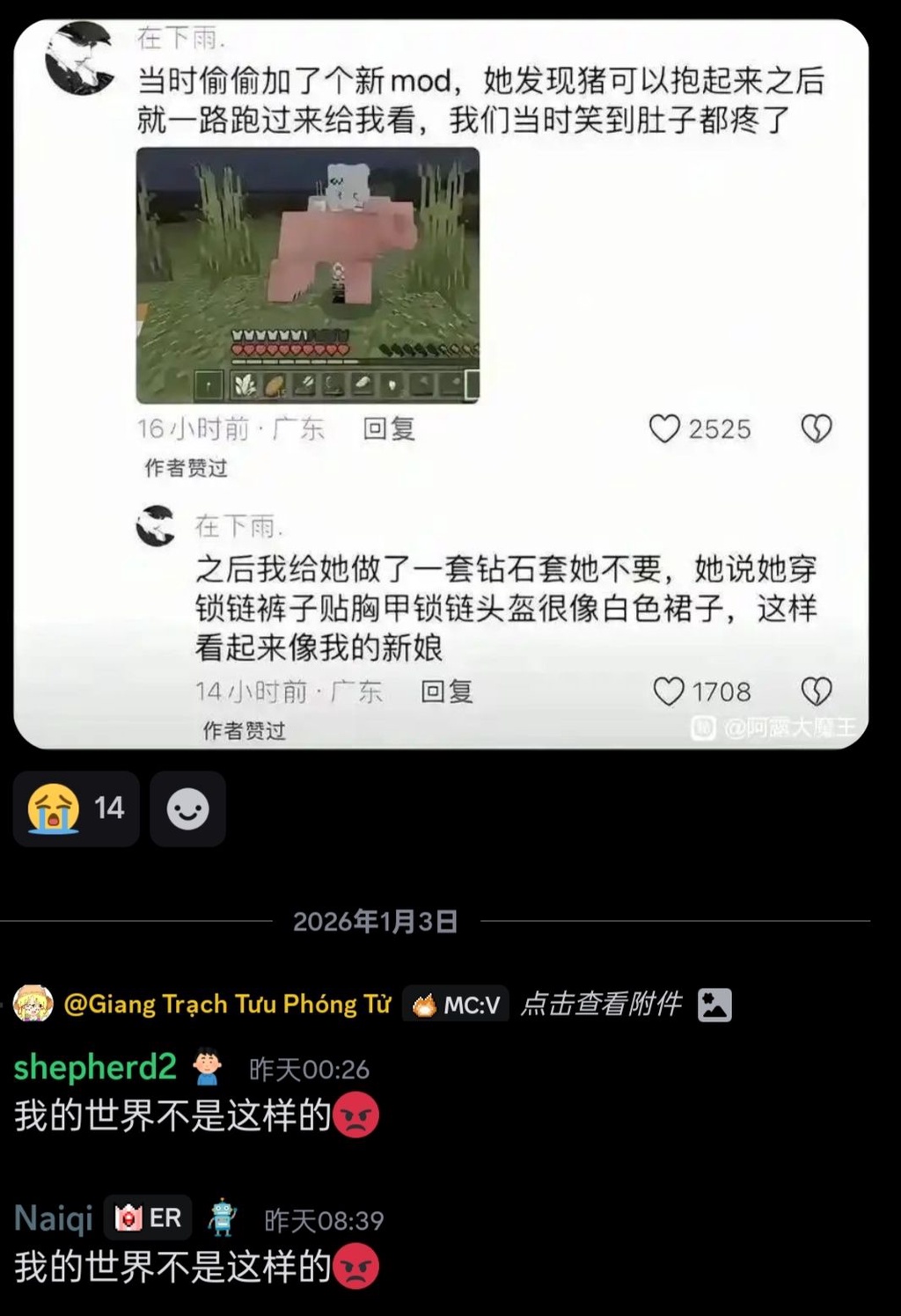Add a new emoji reaction
Screen dimensions: 901x1316
click(x=187, y=808)
